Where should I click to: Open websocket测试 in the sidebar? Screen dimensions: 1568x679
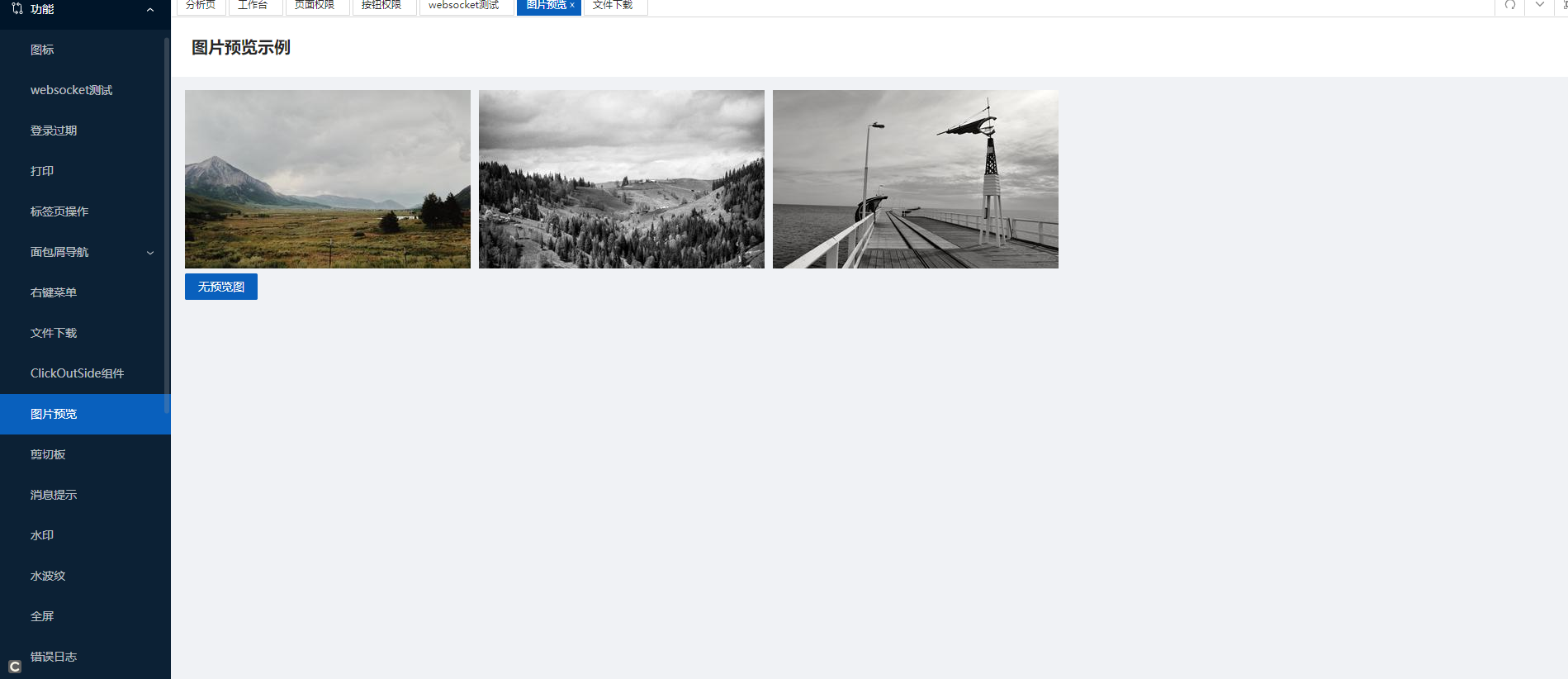click(71, 90)
